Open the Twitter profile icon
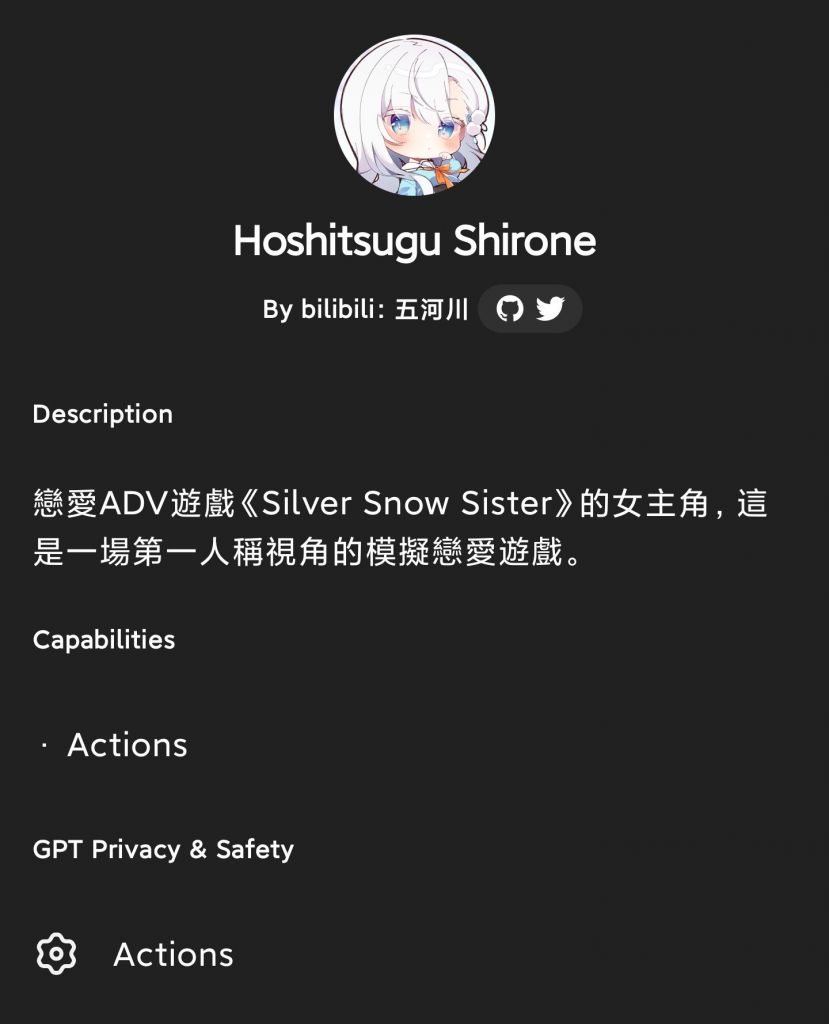Viewport: 829px width, 1024px height. (549, 309)
